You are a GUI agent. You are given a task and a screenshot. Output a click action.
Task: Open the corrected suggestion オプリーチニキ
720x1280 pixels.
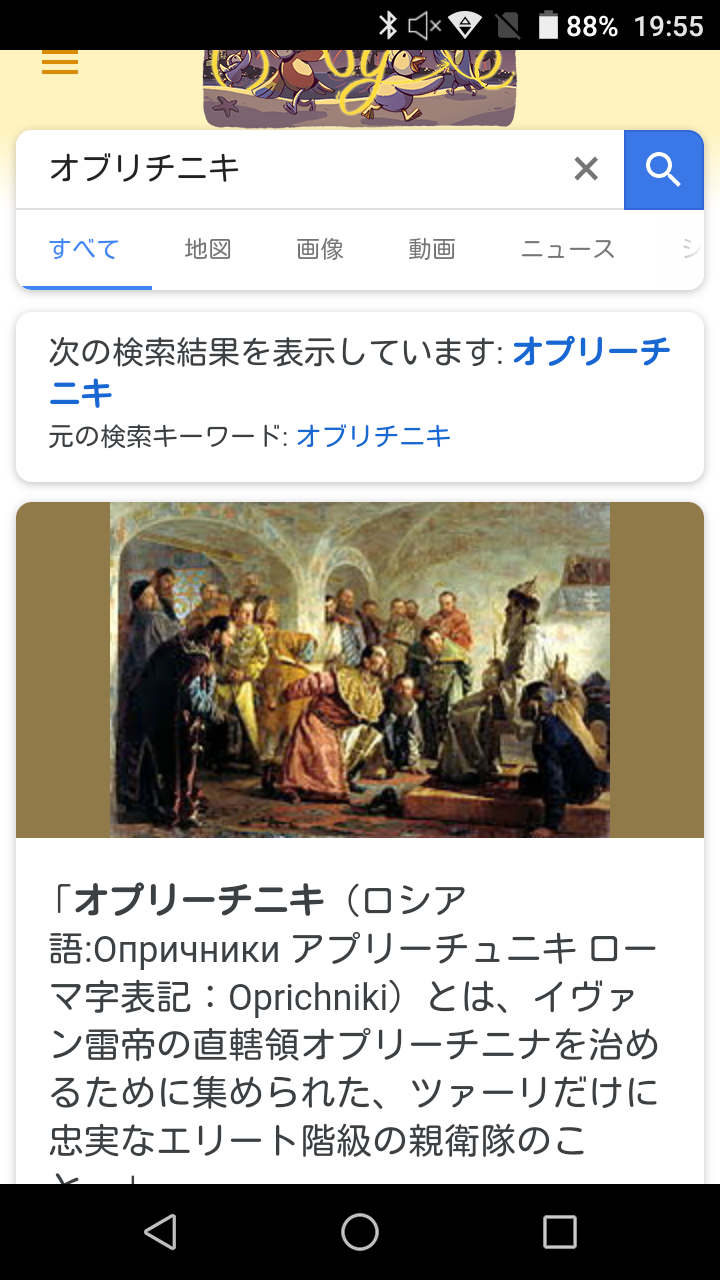click(x=591, y=353)
